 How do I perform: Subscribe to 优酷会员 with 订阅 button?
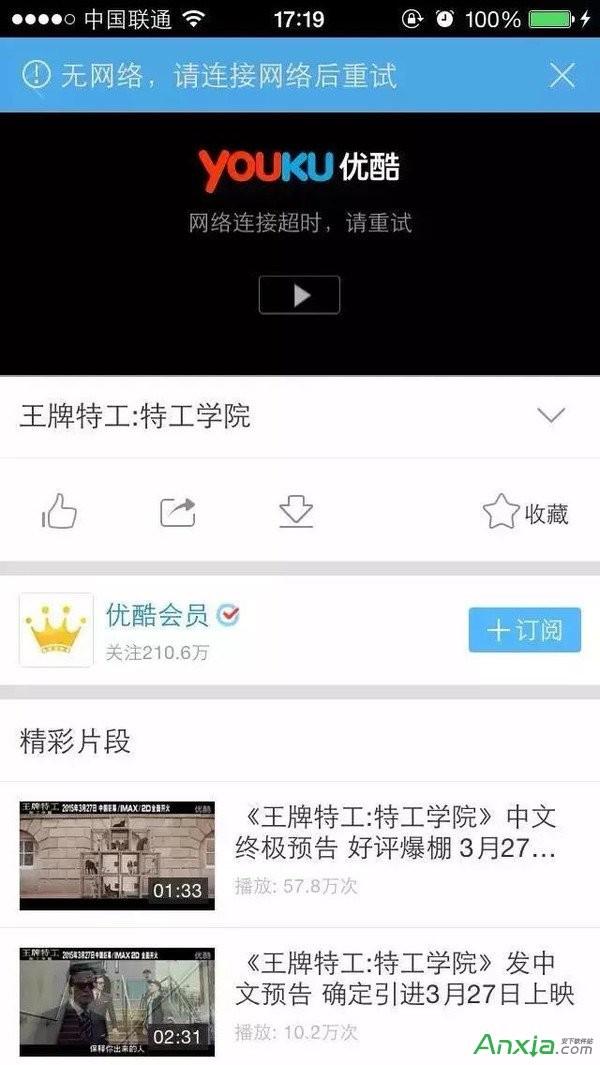point(524,630)
